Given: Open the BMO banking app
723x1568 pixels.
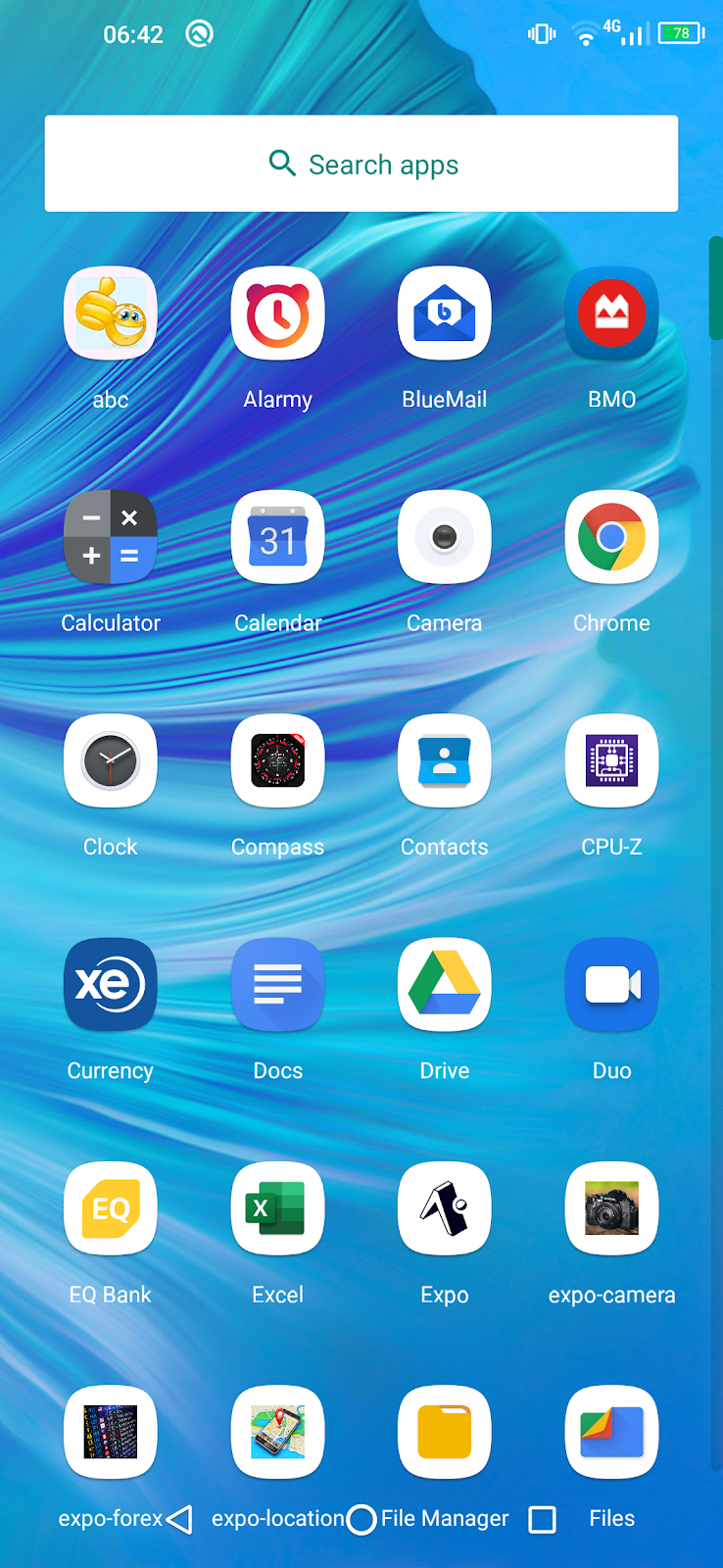Looking at the screenshot, I should pyautogui.click(x=611, y=315).
